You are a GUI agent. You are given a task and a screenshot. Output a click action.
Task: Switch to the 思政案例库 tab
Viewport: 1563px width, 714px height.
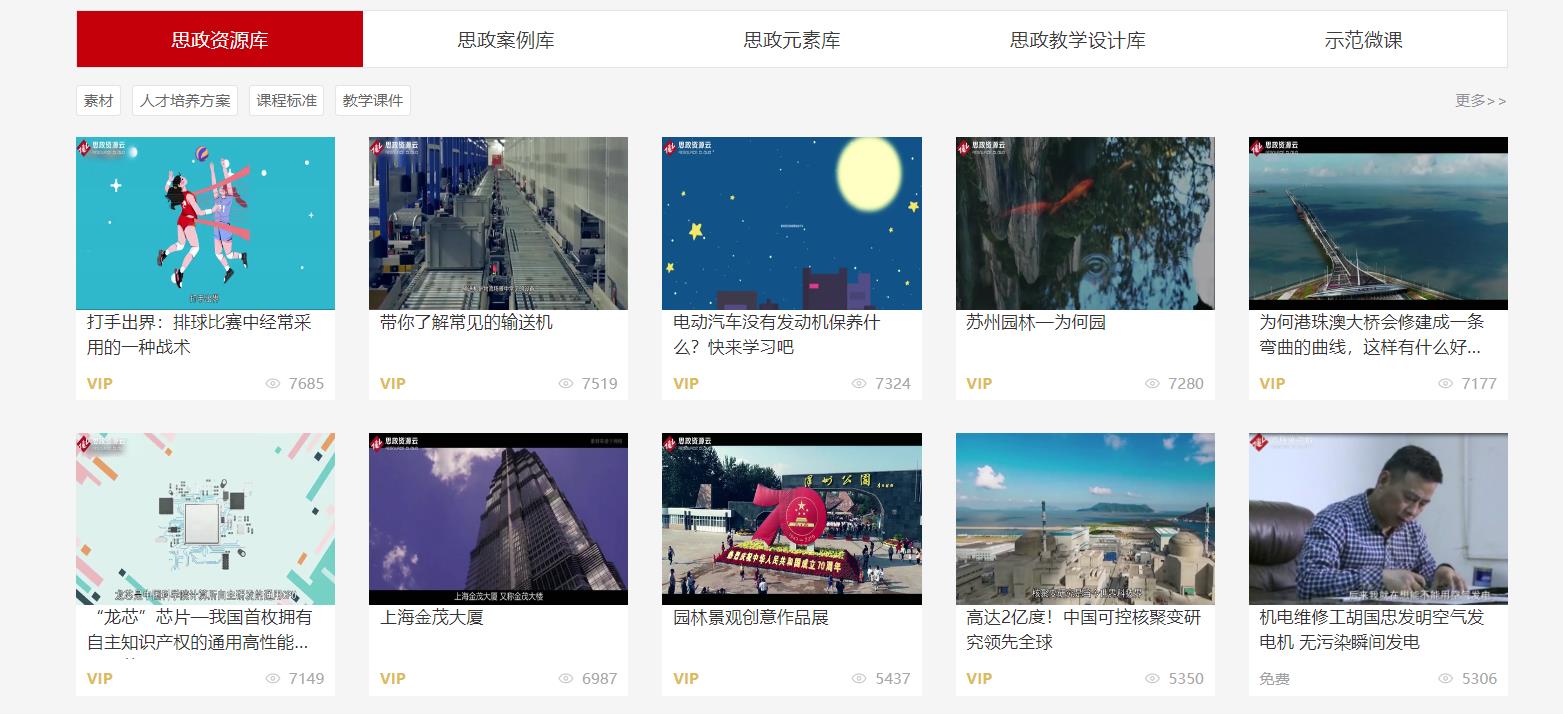tap(506, 40)
